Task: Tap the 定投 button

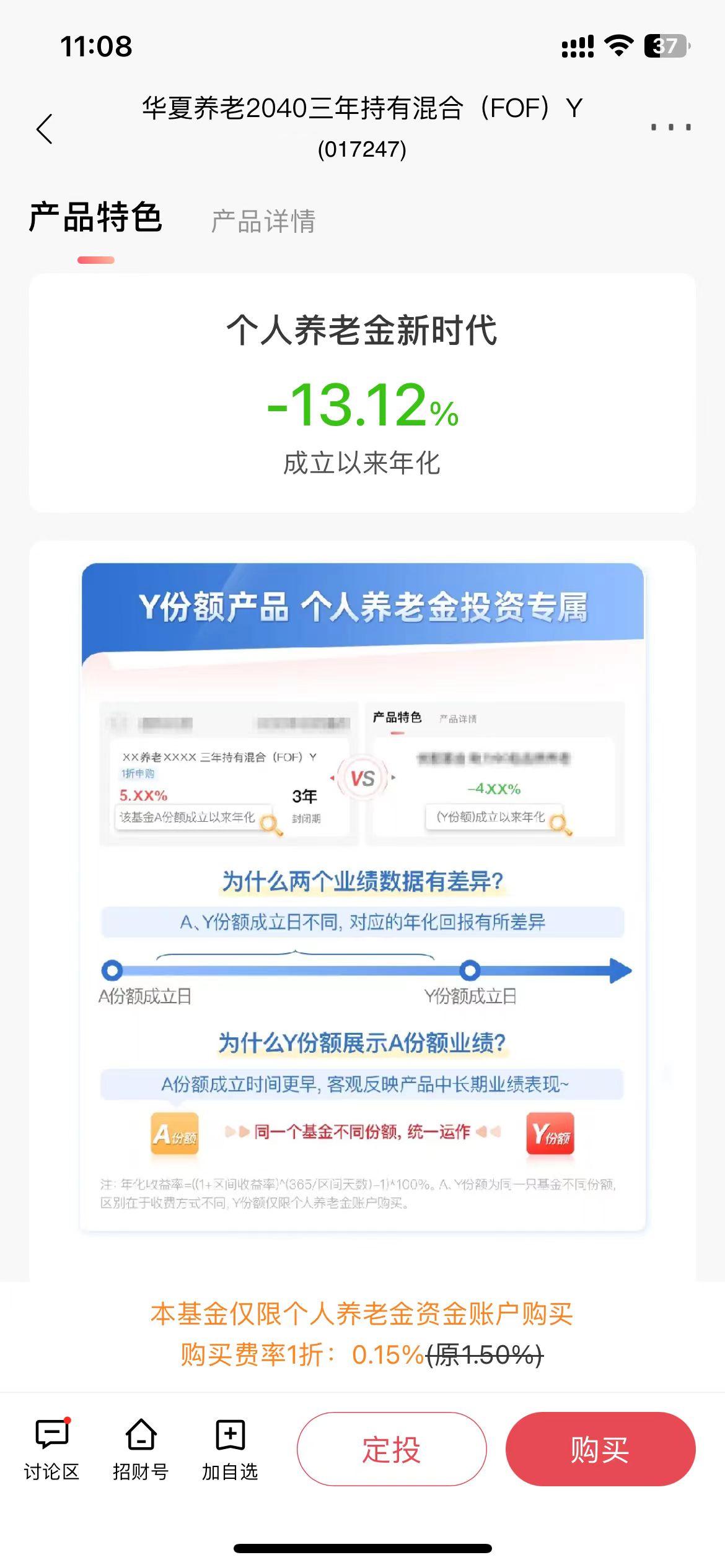Action: click(x=392, y=1449)
